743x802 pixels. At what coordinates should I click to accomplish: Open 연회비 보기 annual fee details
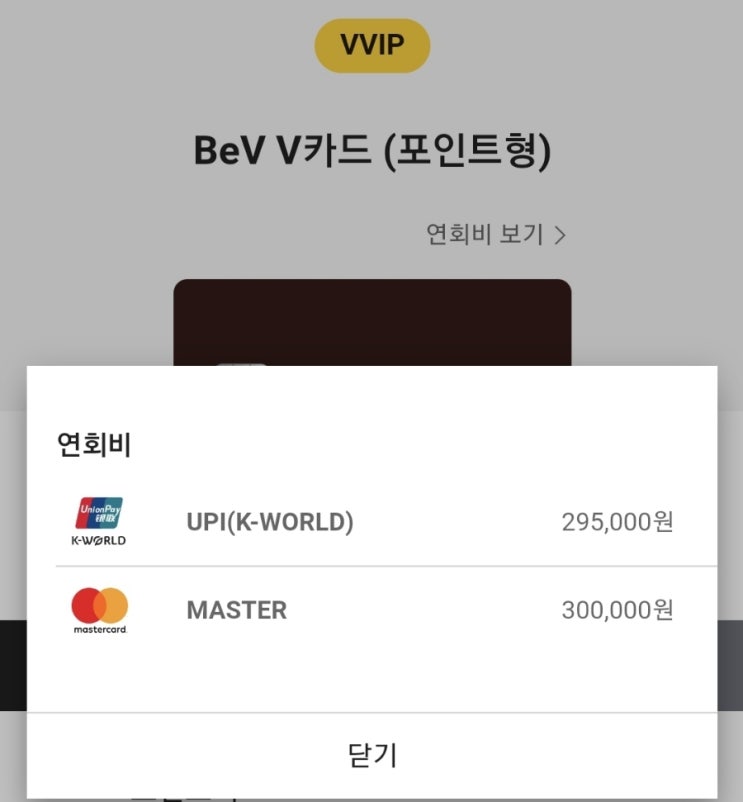pyautogui.click(x=488, y=233)
